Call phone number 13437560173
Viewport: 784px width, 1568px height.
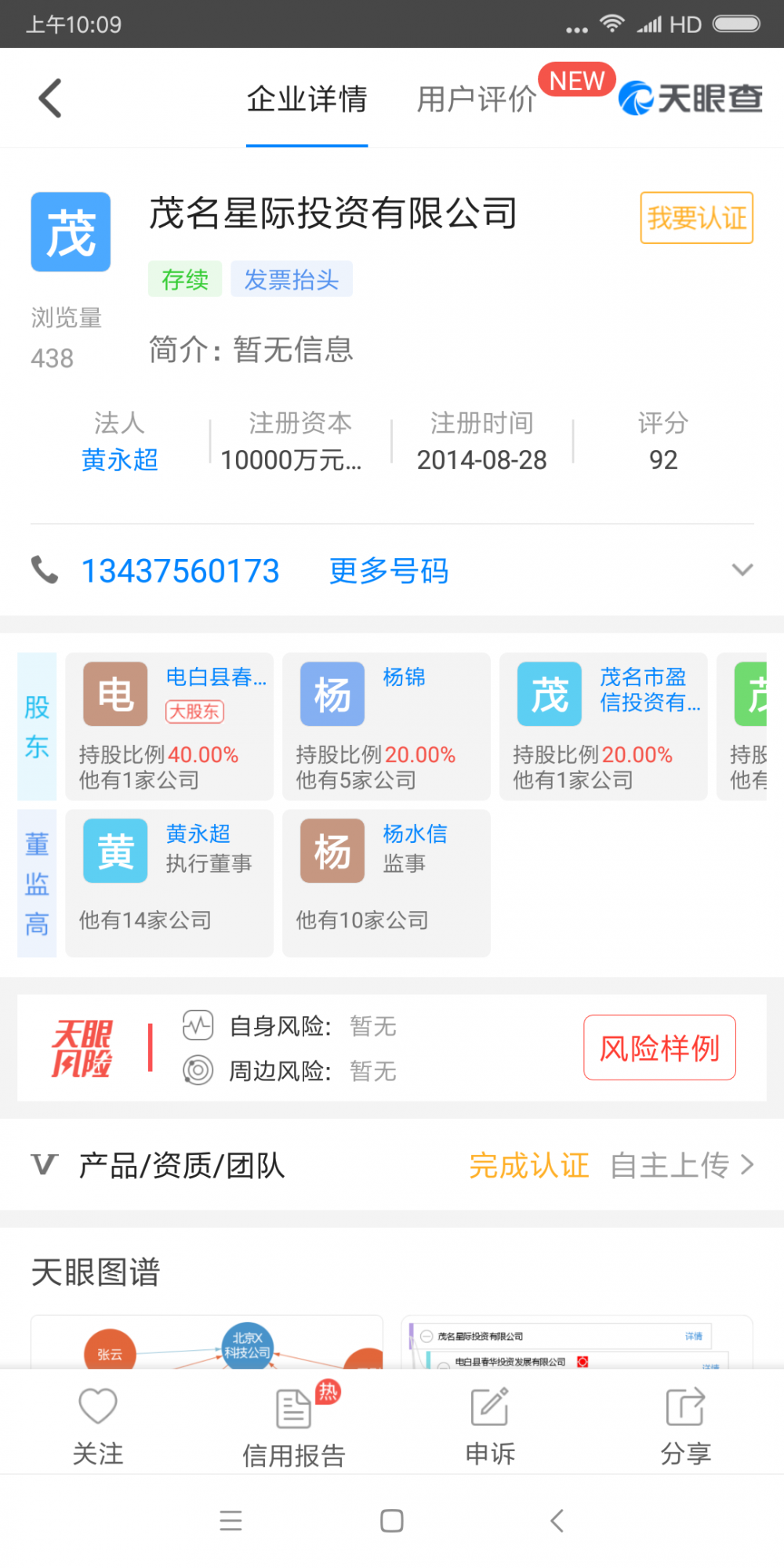[180, 571]
